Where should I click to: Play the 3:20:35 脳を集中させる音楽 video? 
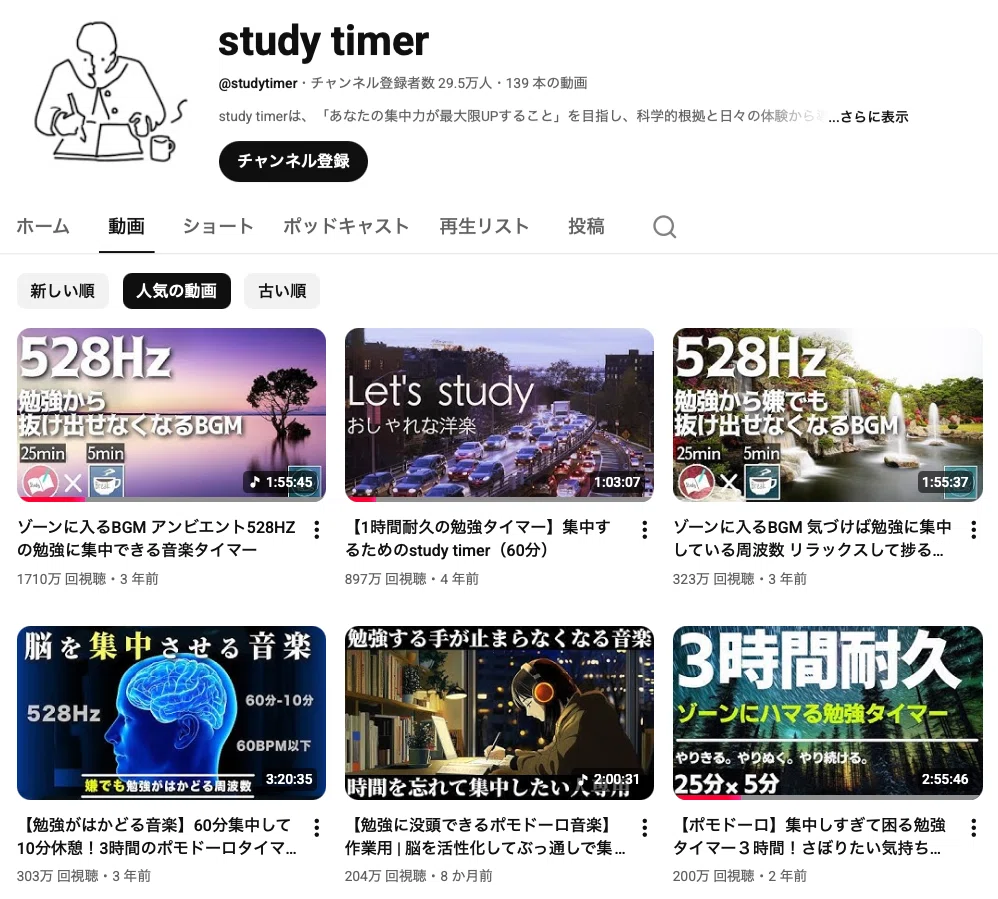[x=171, y=712]
